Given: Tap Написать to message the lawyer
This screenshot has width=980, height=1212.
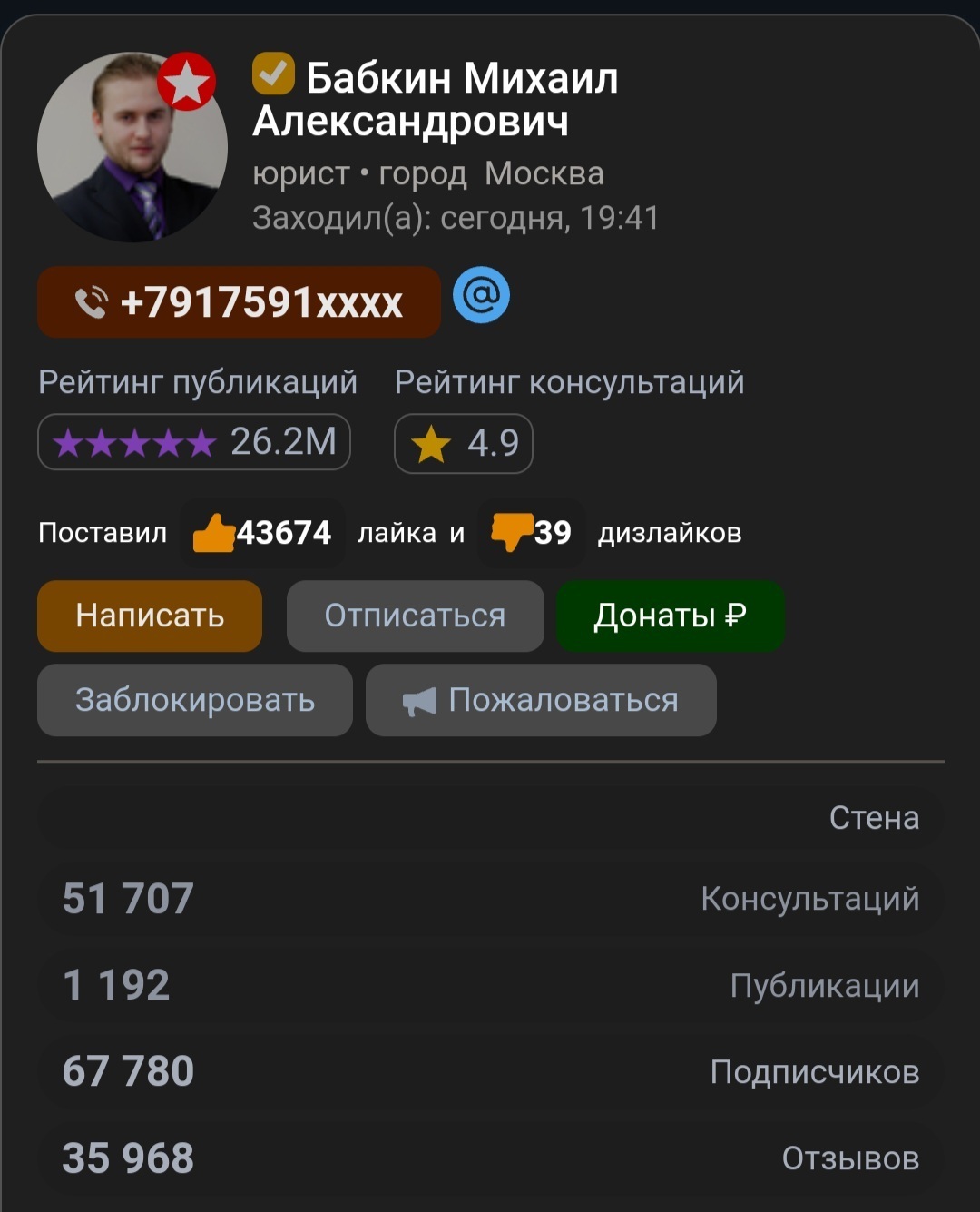Looking at the screenshot, I should (x=150, y=616).
